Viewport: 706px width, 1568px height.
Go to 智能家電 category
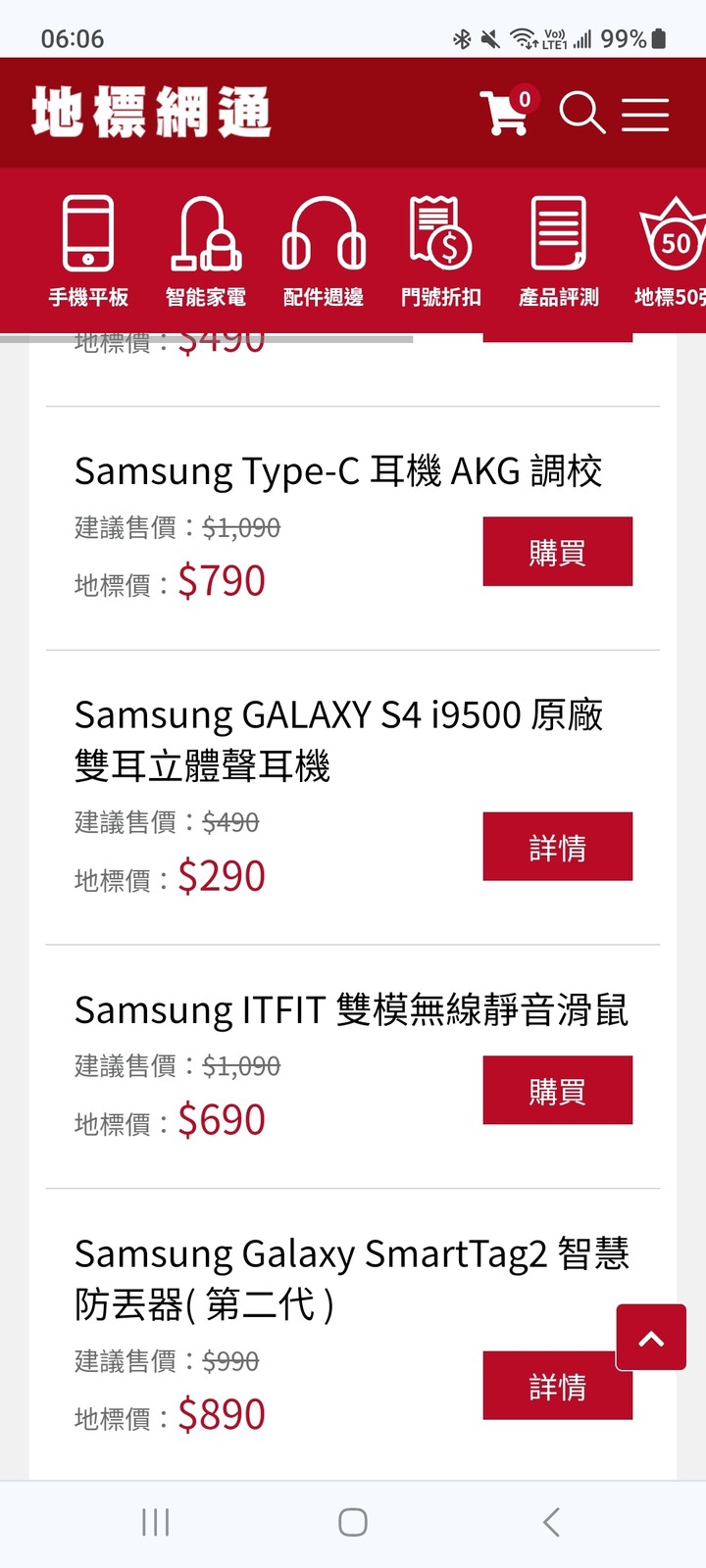206,251
